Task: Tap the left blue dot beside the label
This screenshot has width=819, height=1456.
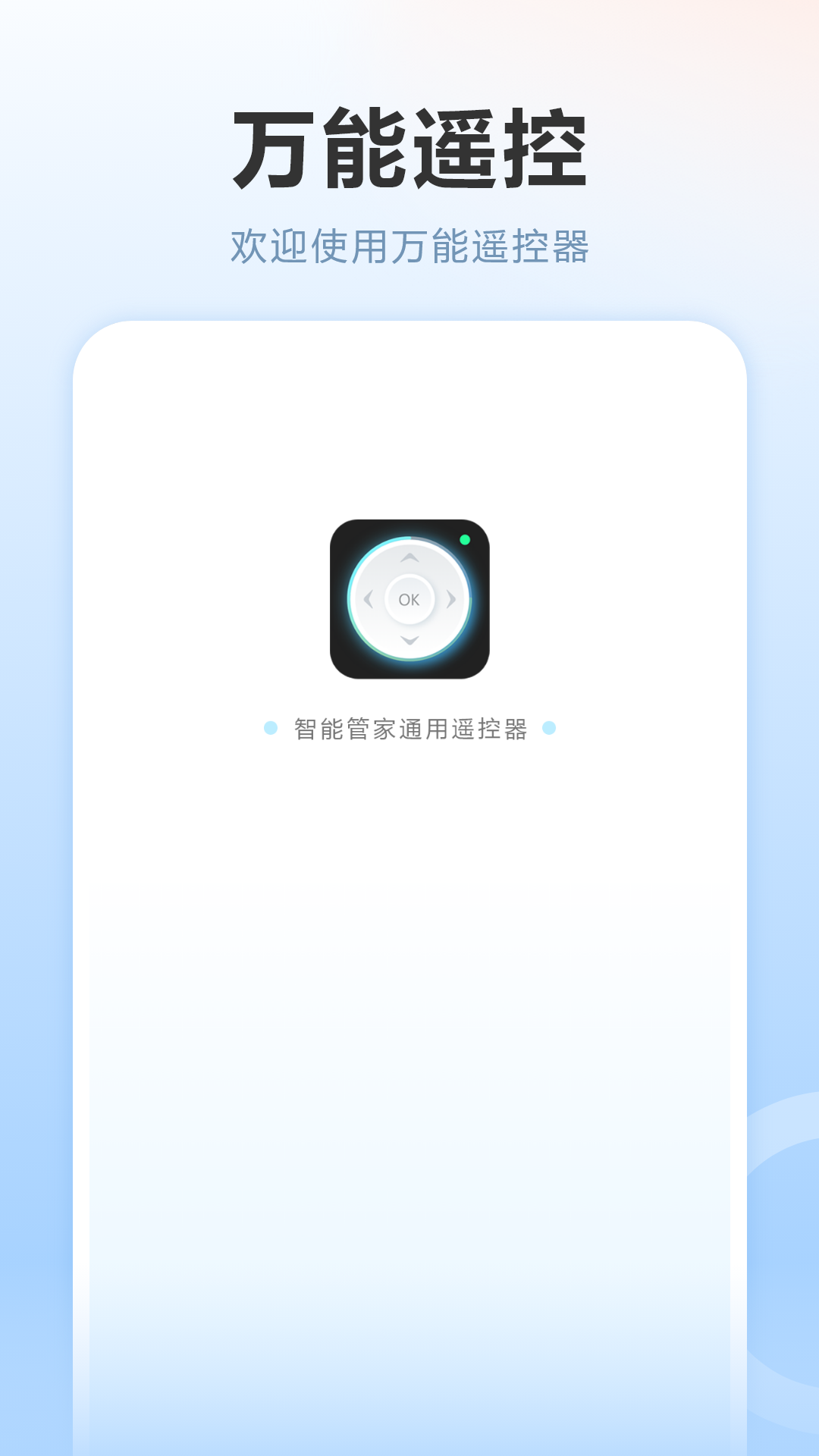Action: tap(271, 728)
